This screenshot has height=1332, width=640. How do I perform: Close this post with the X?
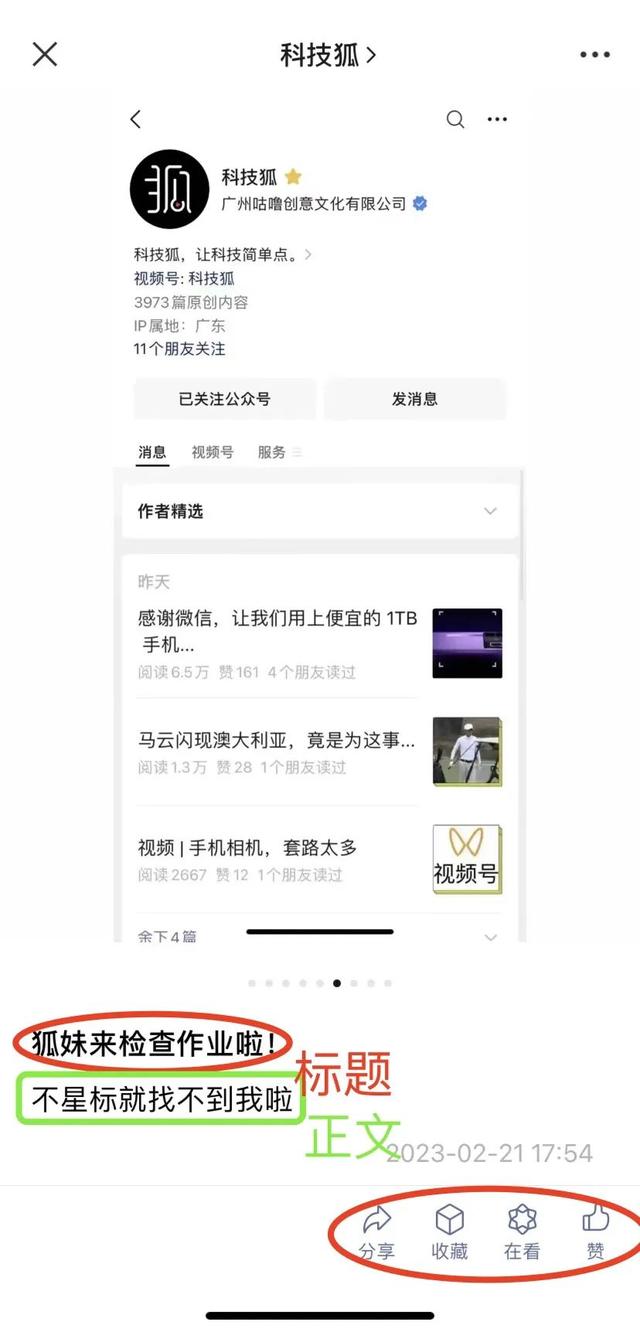[45, 55]
